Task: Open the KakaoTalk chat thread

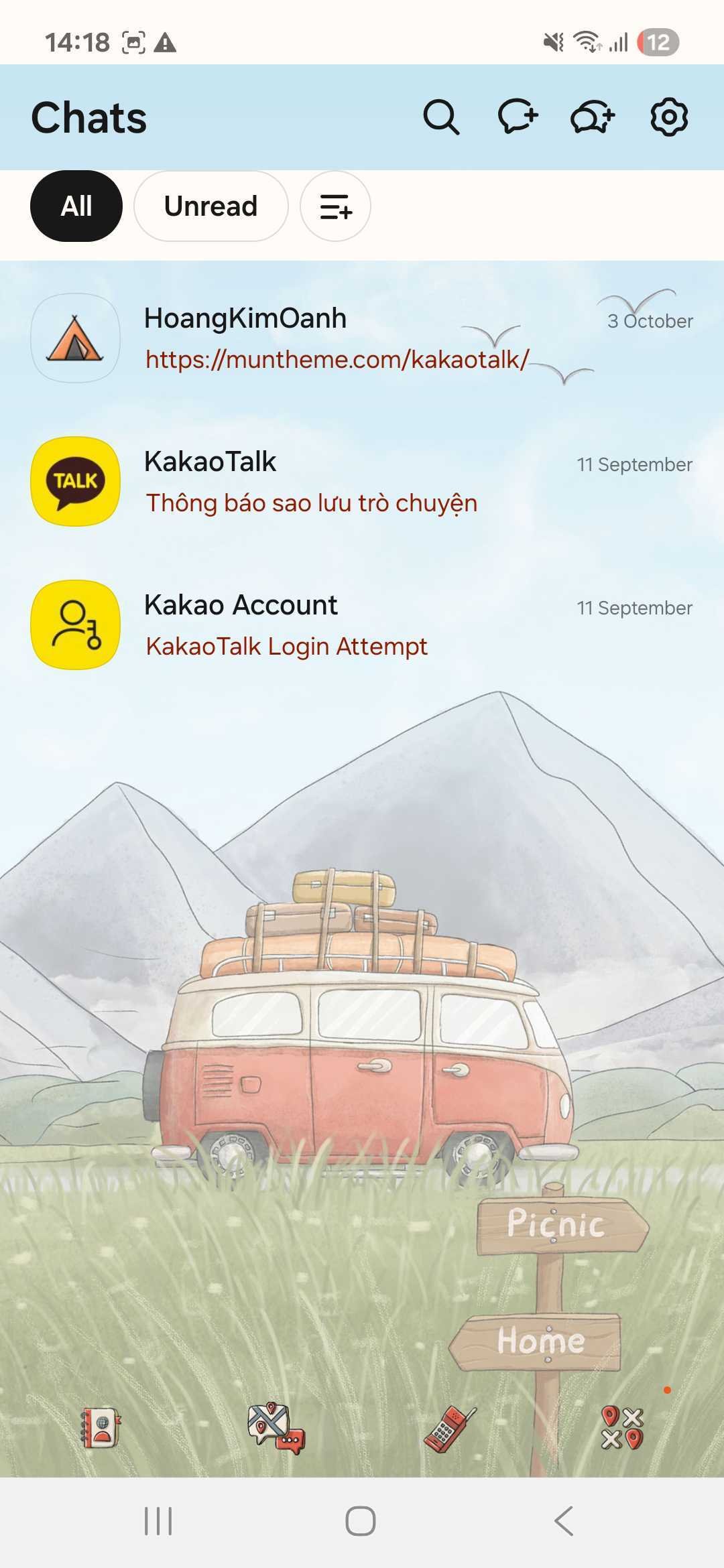Action: coord(362,482)
